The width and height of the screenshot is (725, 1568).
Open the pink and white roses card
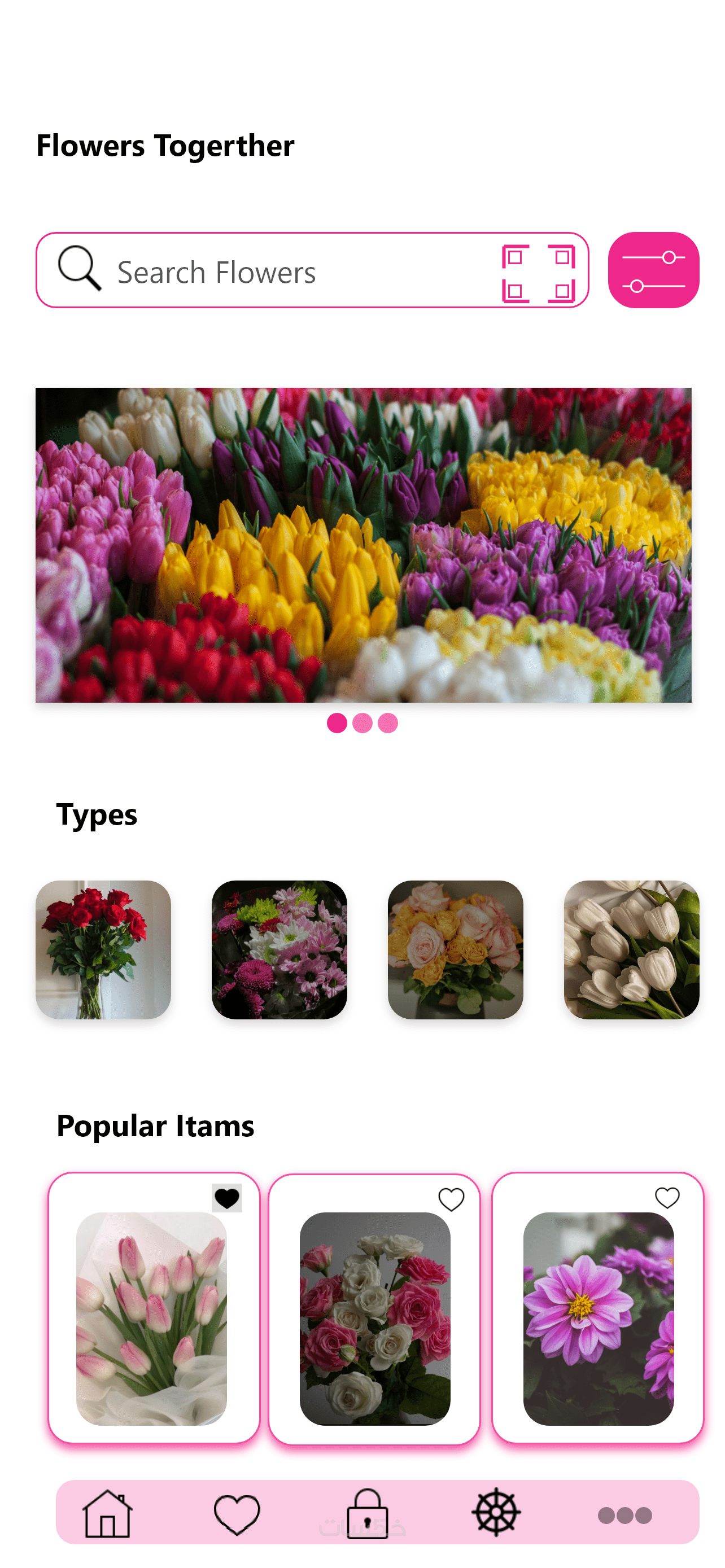[374, 1318]
